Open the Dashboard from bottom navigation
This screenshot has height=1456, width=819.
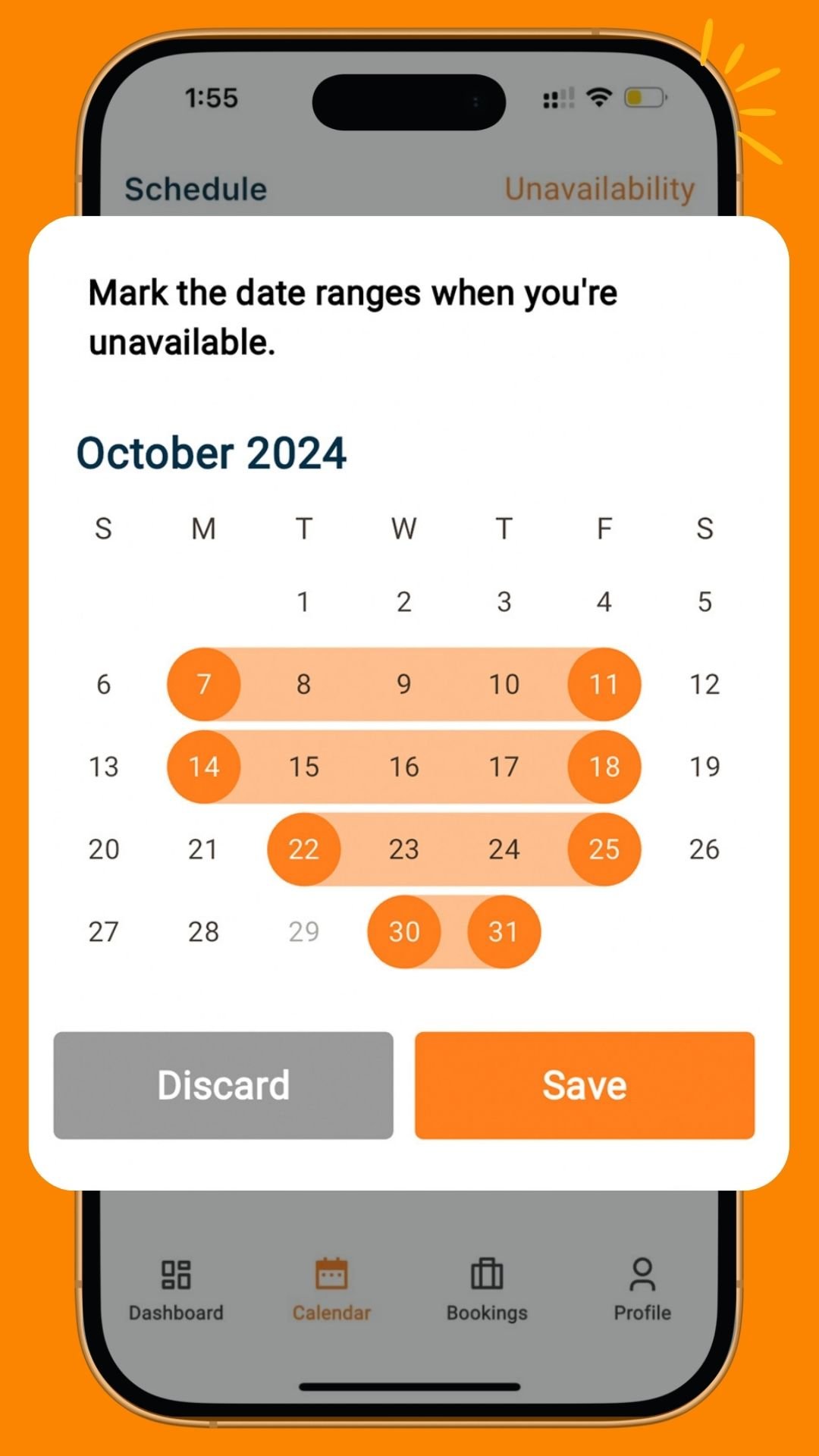(x=176, y=1285)
